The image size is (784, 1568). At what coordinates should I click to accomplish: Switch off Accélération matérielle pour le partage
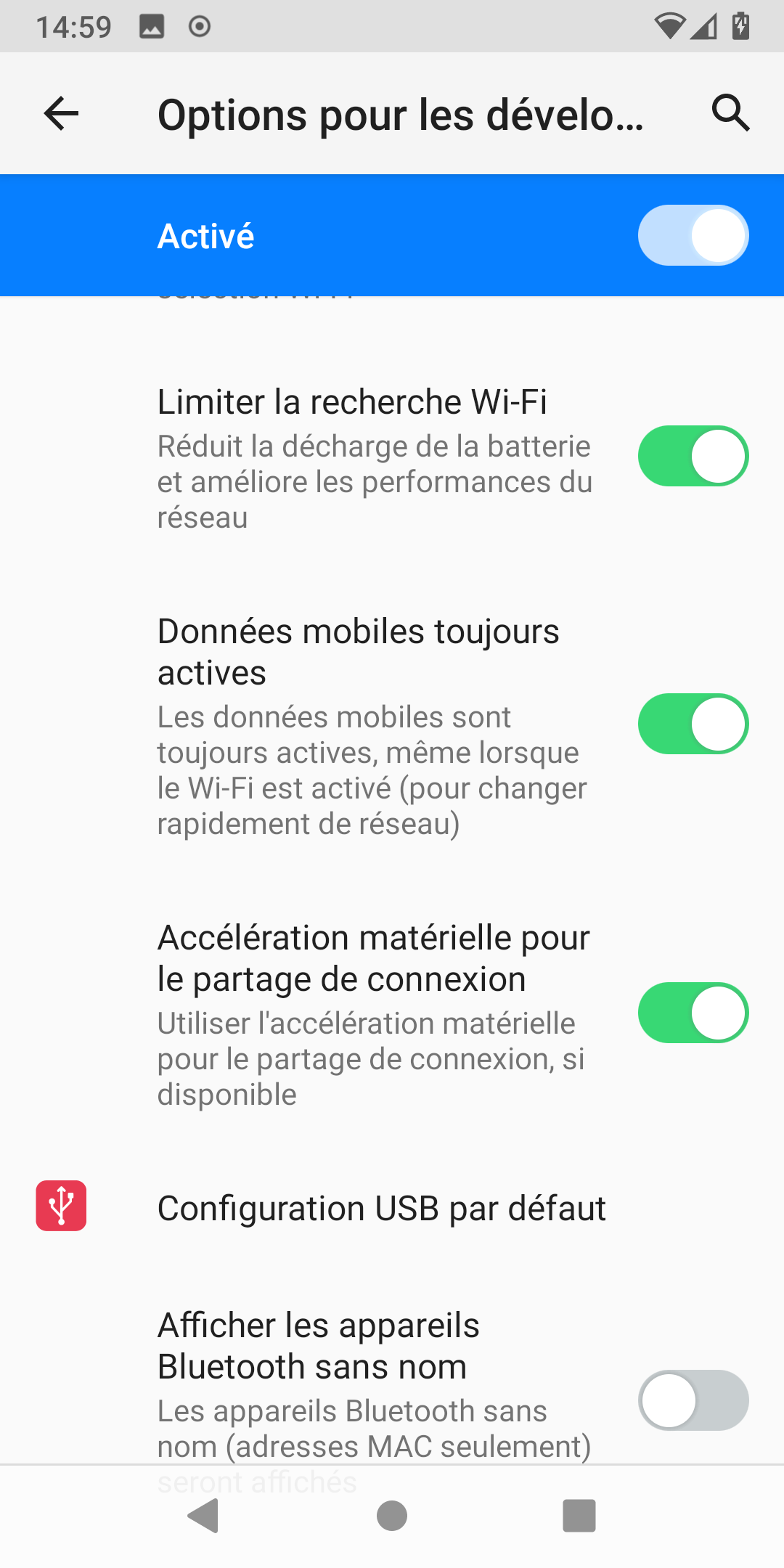click(693, 1013)
